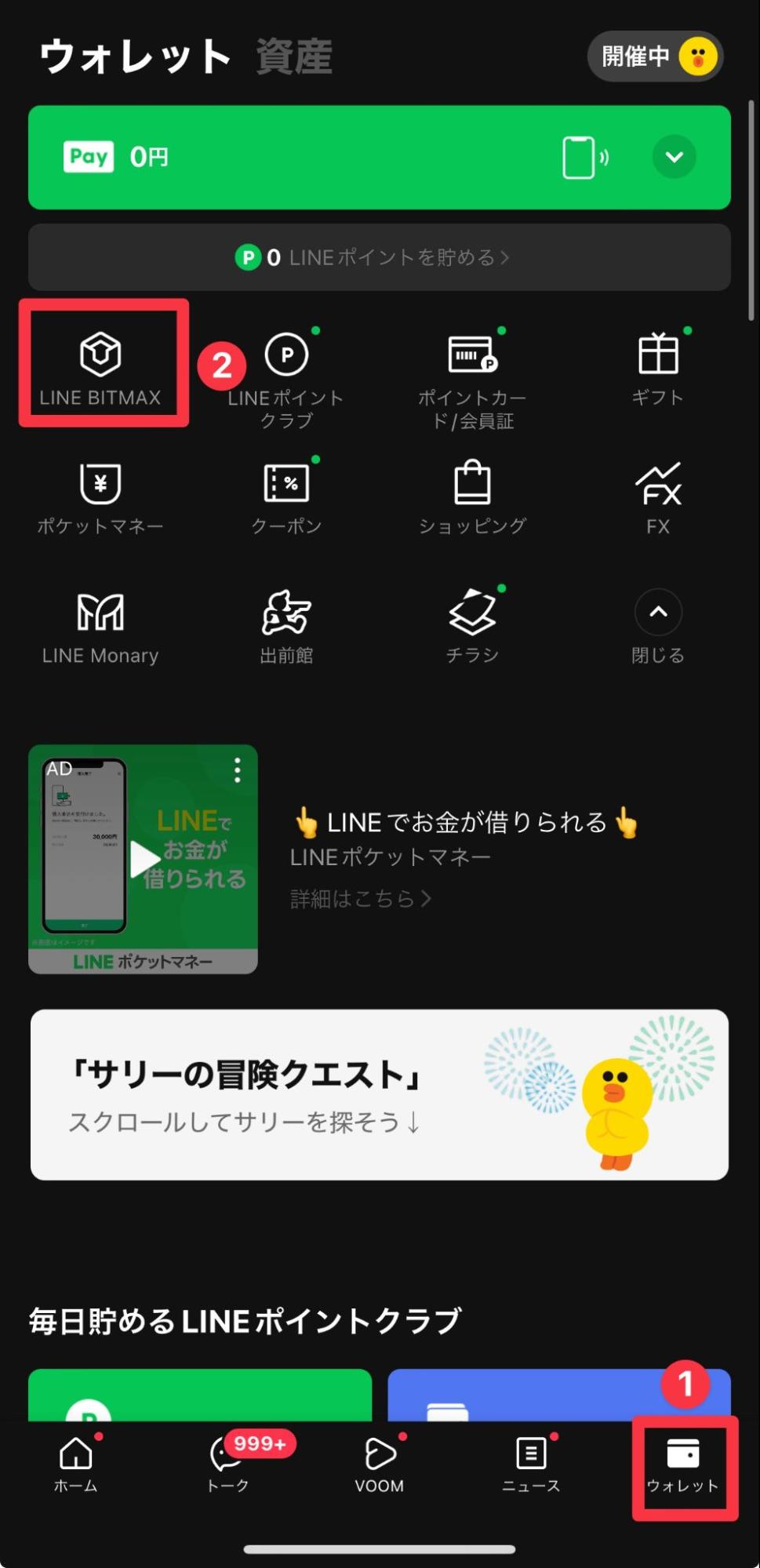Open 出前館 delivery service

[286, 625]
